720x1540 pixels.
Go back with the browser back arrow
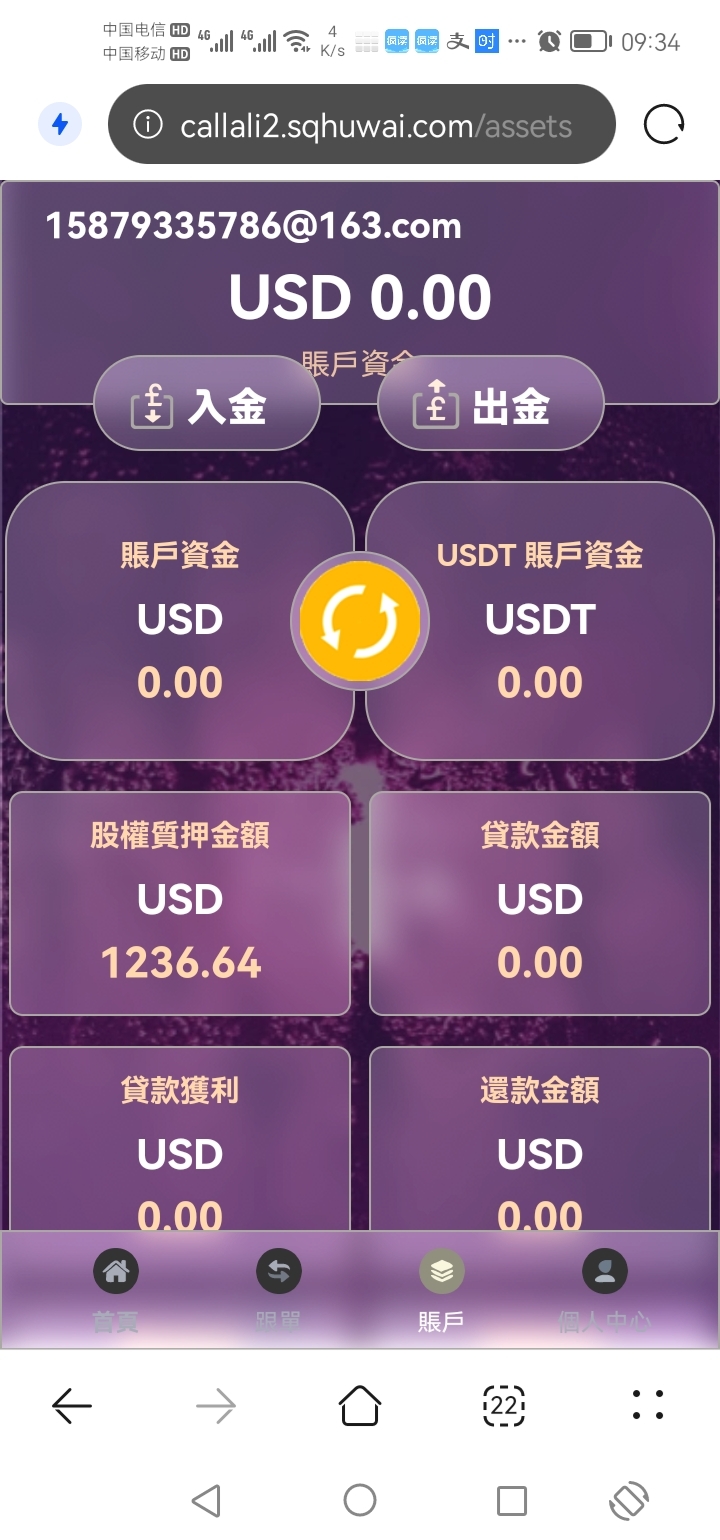pyautogui.click(x=72, y=1406)
